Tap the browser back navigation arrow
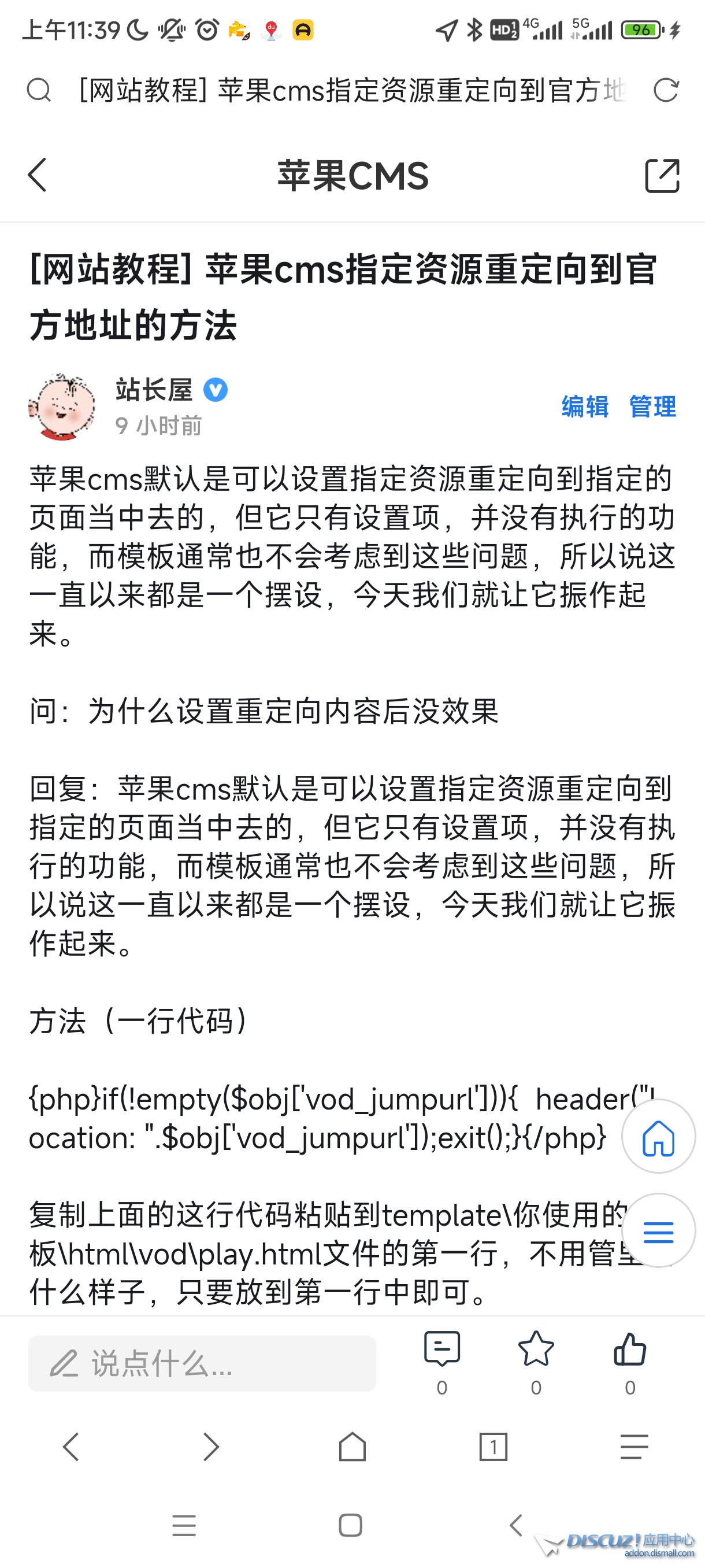Viewport: 705px width, 1568px height. 70,1448
